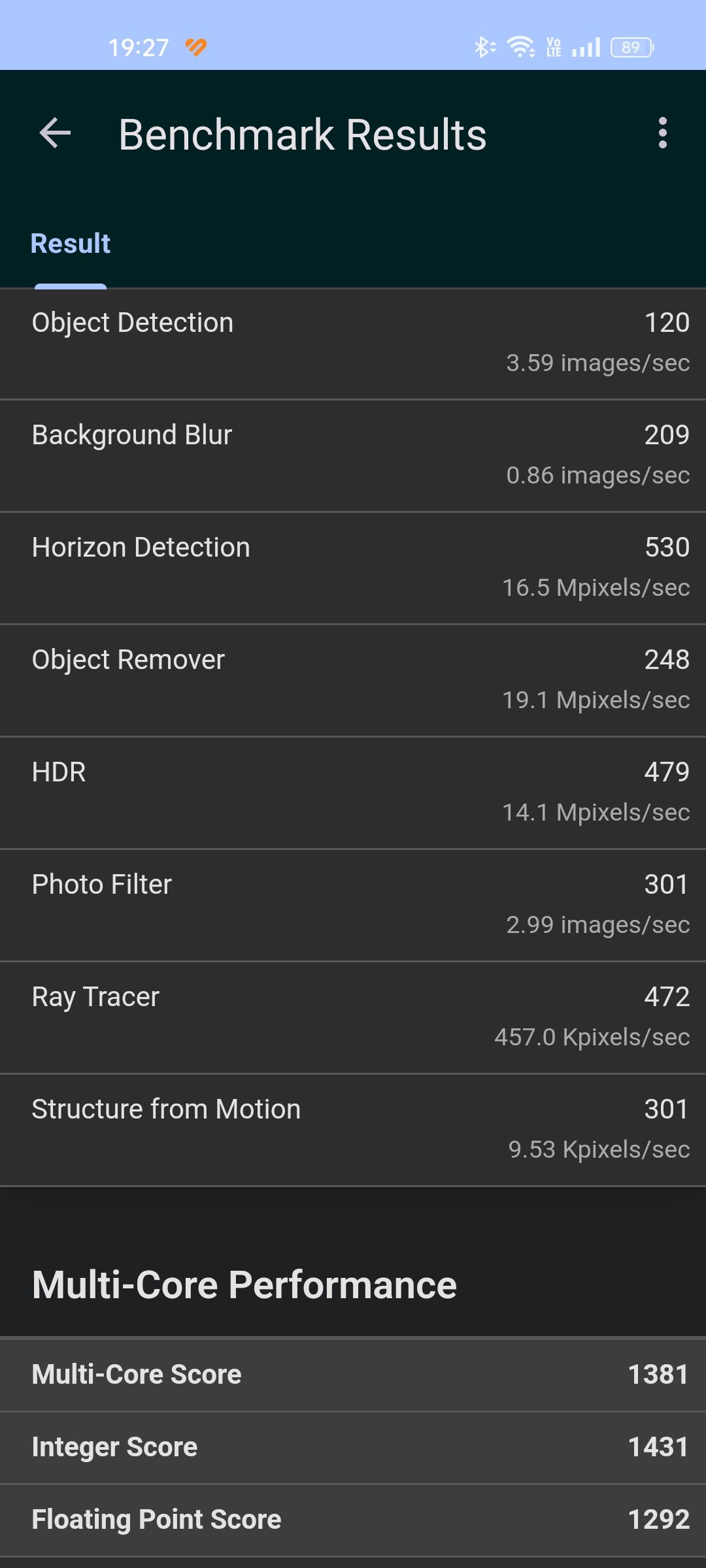
Task: Open the three-dot overflow menu
Action: pyautogui.click(x=663, y=133)
